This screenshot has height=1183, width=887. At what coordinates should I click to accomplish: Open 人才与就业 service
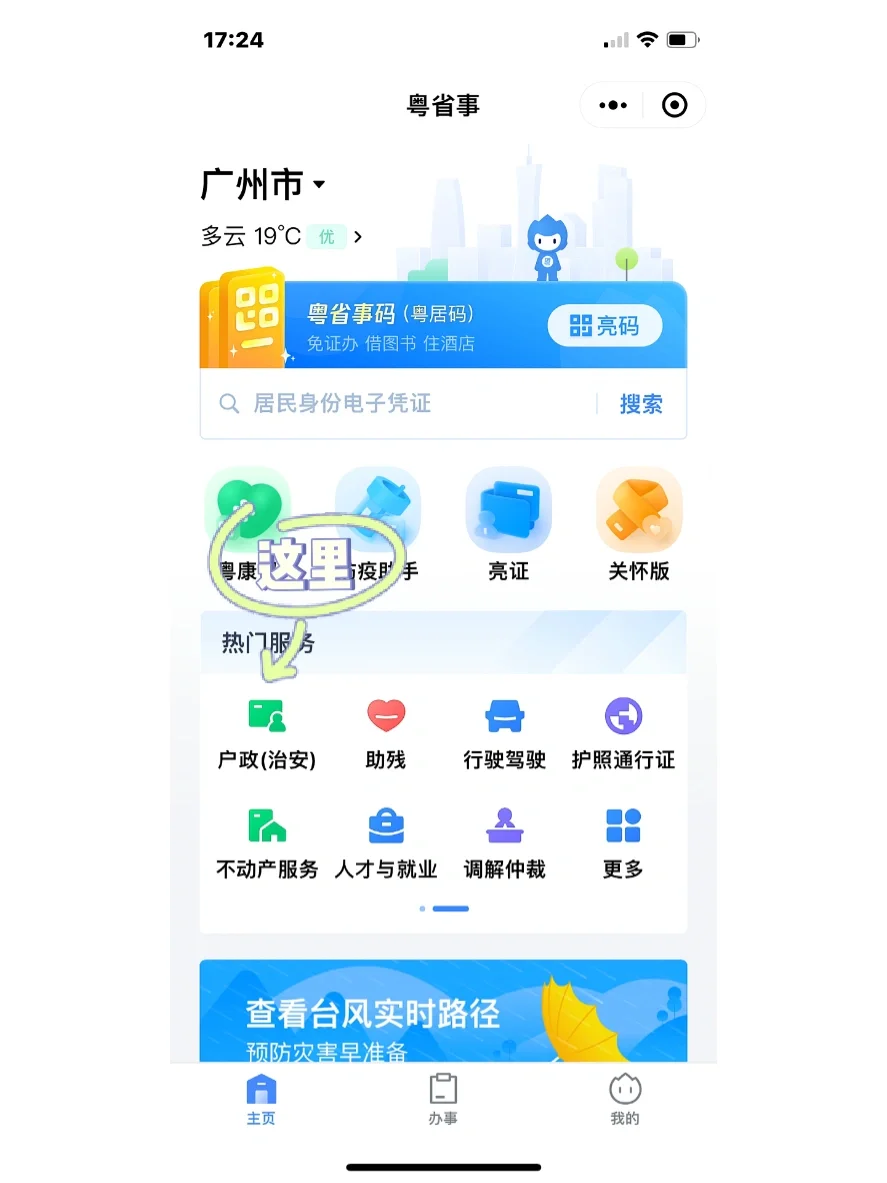point(385,844)
